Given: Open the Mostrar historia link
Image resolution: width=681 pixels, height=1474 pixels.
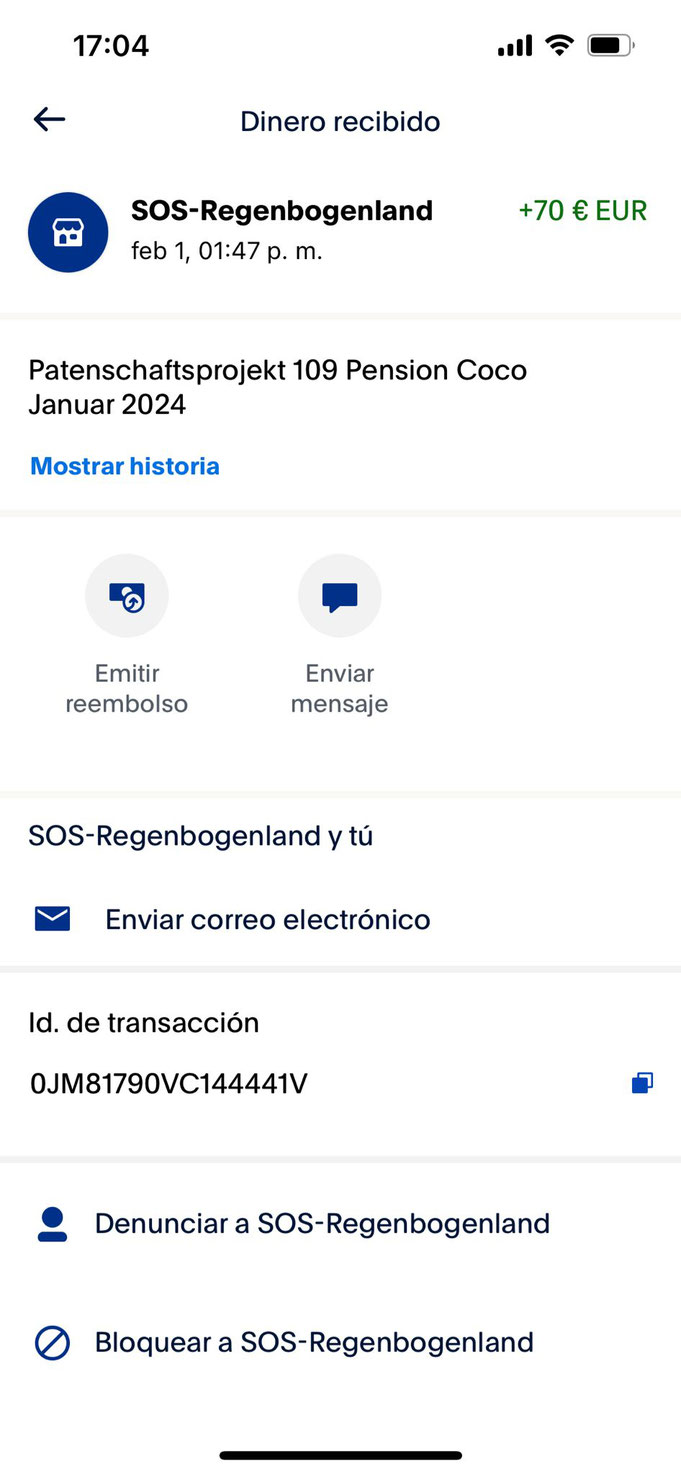Looking at the screenshot, I should 125,466.
